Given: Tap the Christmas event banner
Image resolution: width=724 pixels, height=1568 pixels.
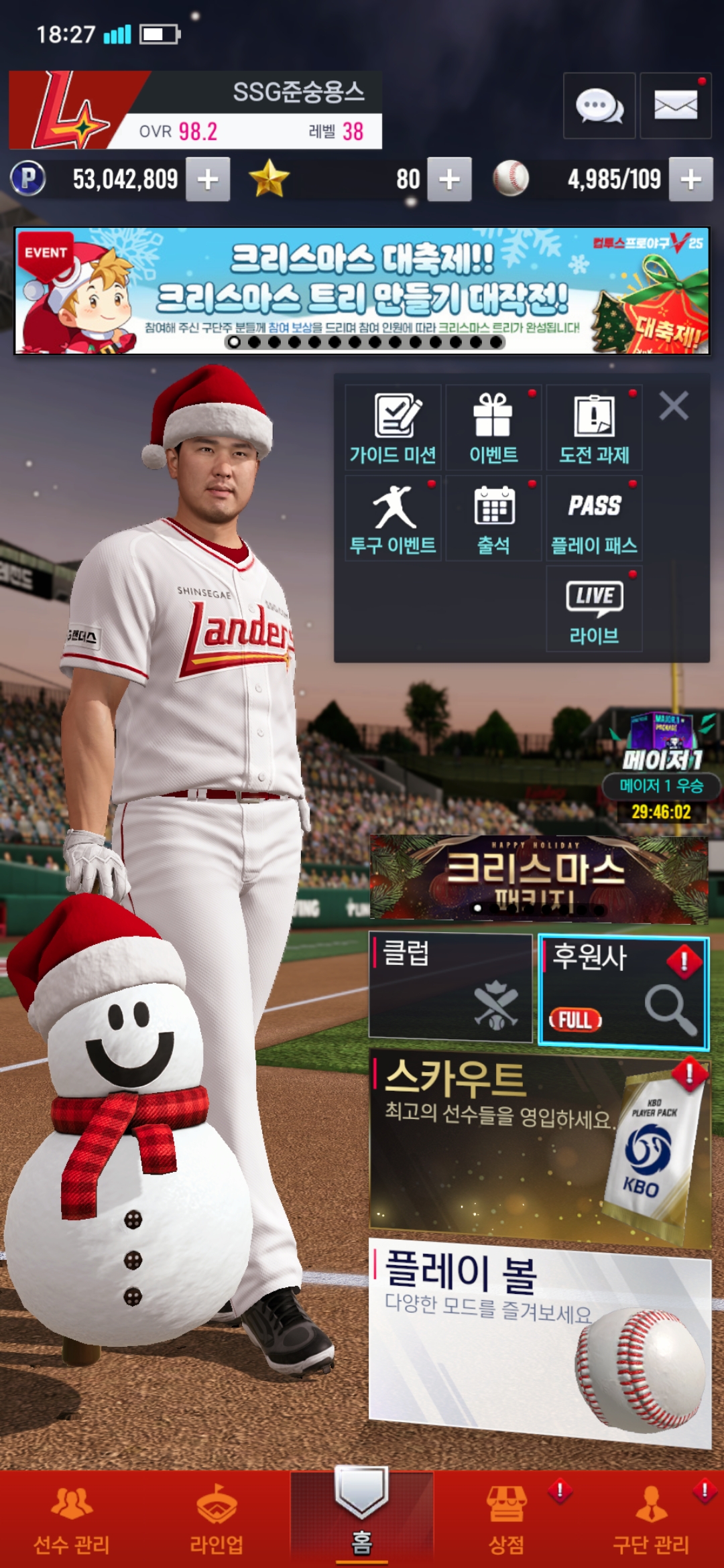Looking at the screenshot, I should (x=362, y=291).
